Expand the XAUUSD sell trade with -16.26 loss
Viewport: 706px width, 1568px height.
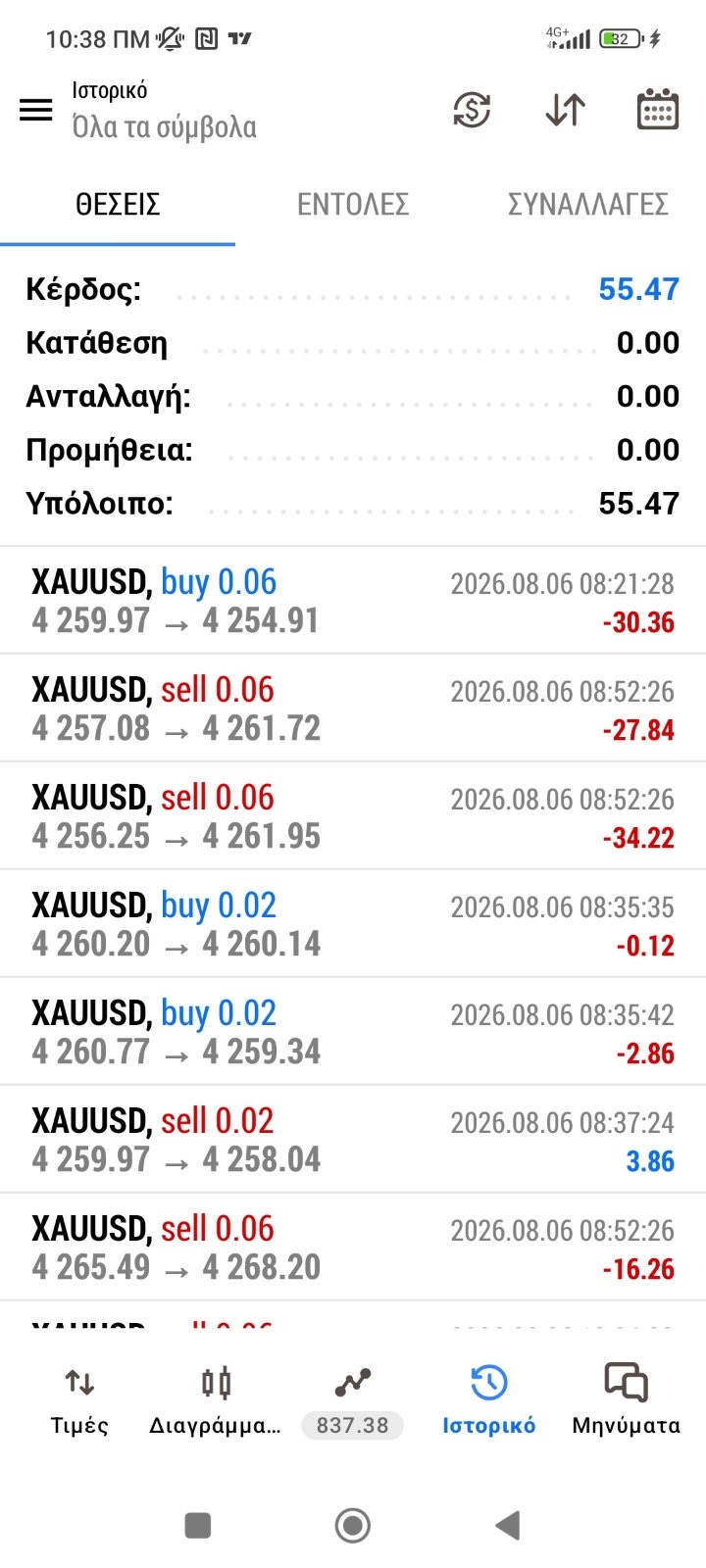tap(353, 1248)
